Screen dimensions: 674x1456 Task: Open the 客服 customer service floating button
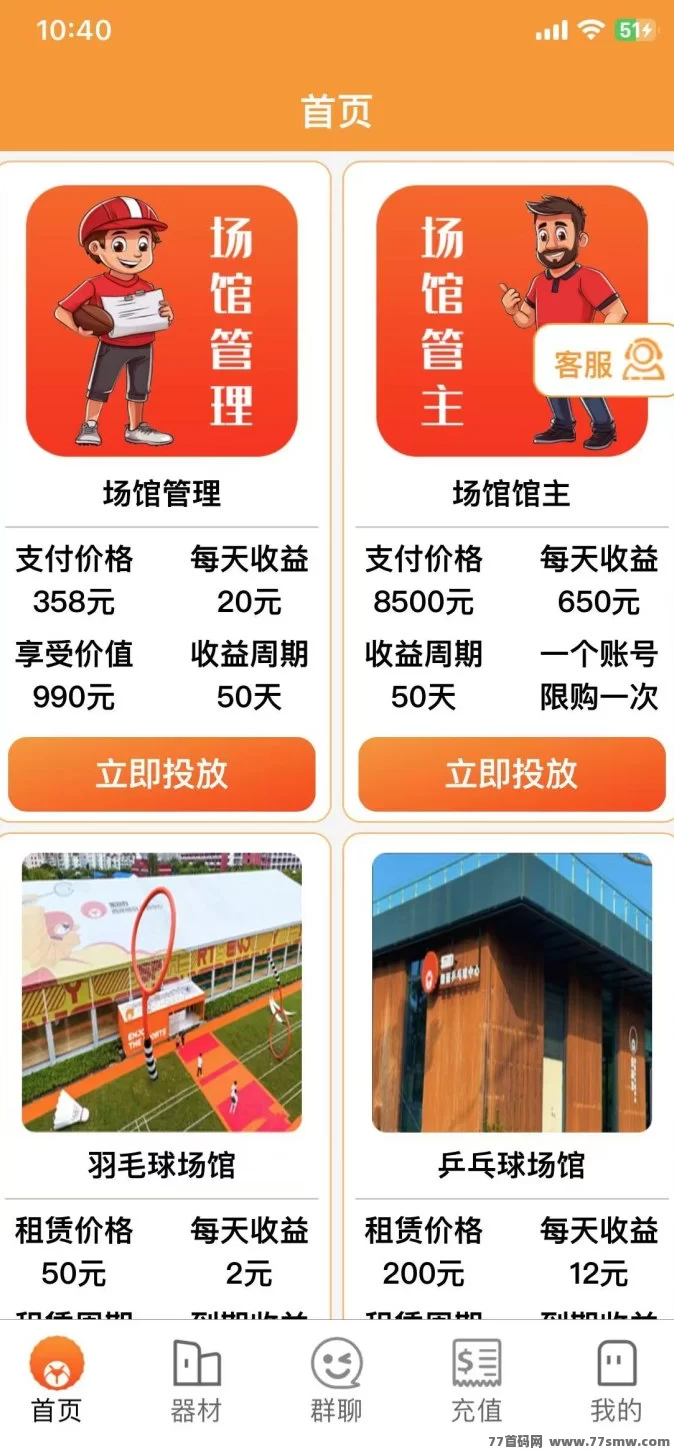click(604, 361)
